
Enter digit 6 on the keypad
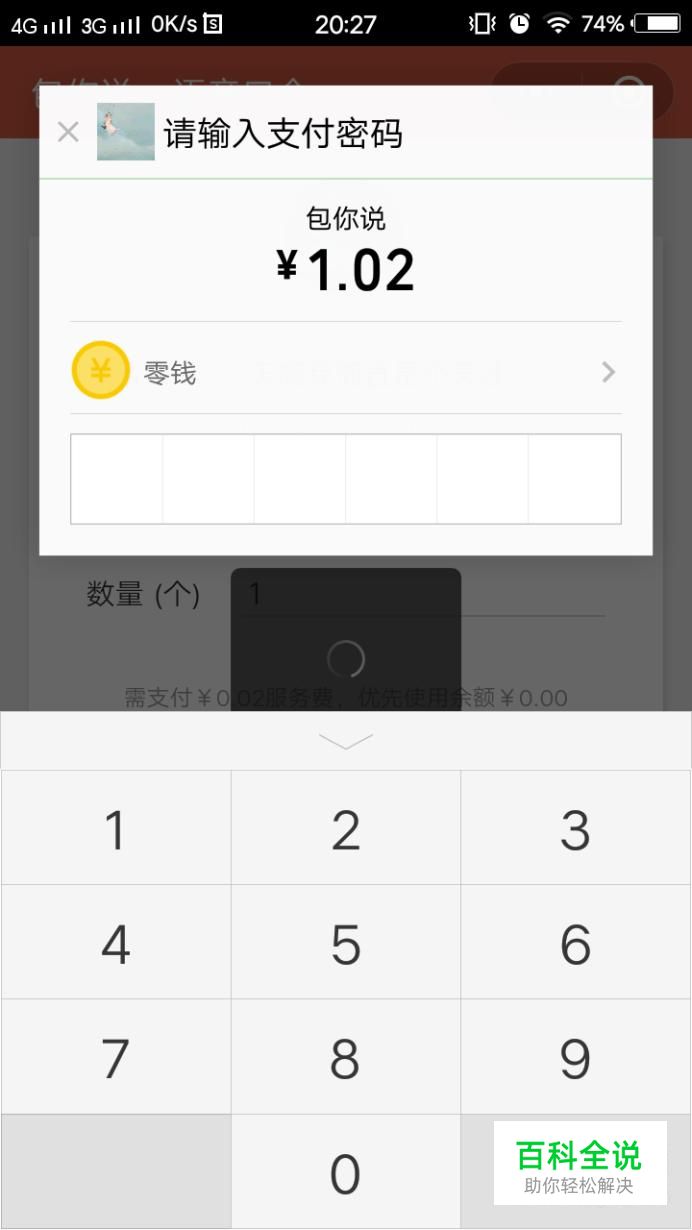point(576,943)
